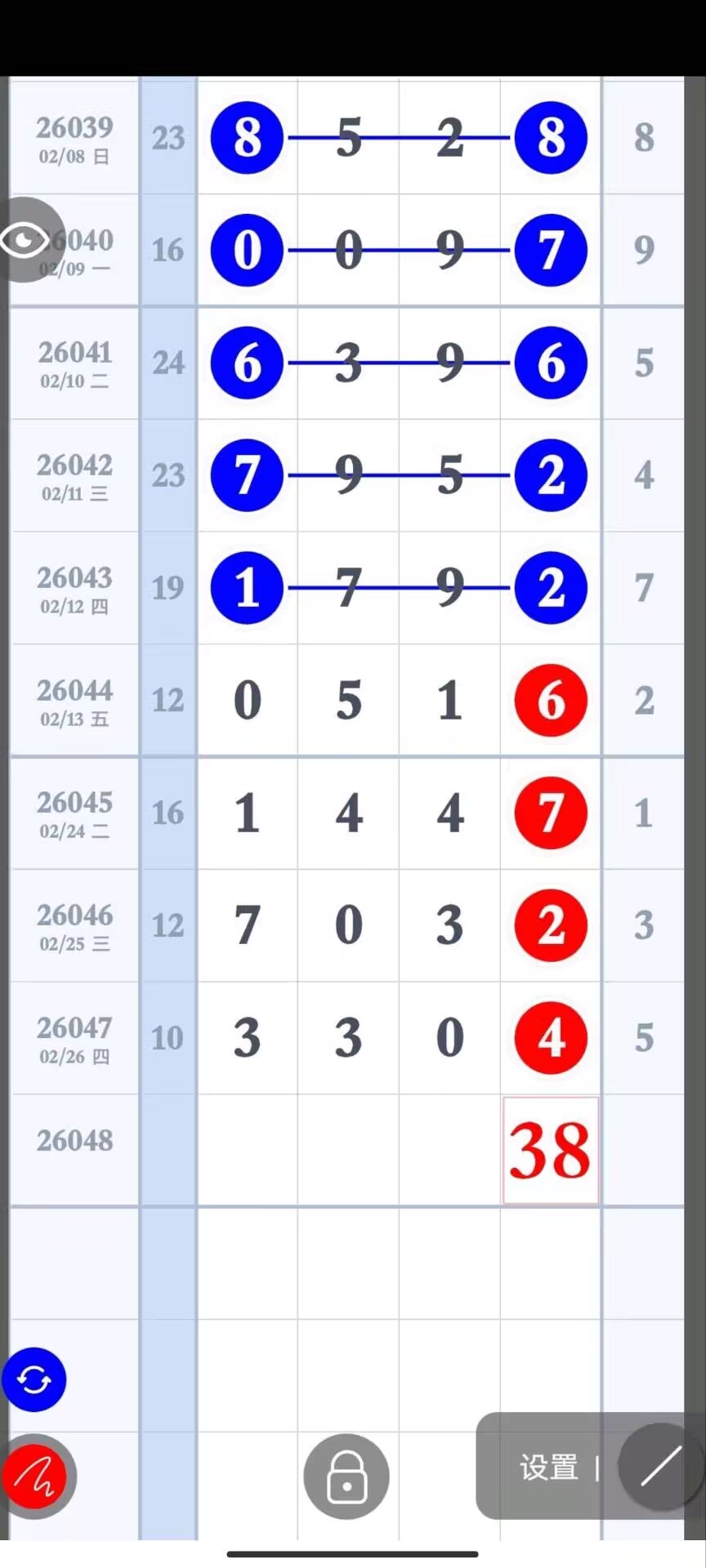Open the refresh icon at bottom left

[x=34, y=1379]
